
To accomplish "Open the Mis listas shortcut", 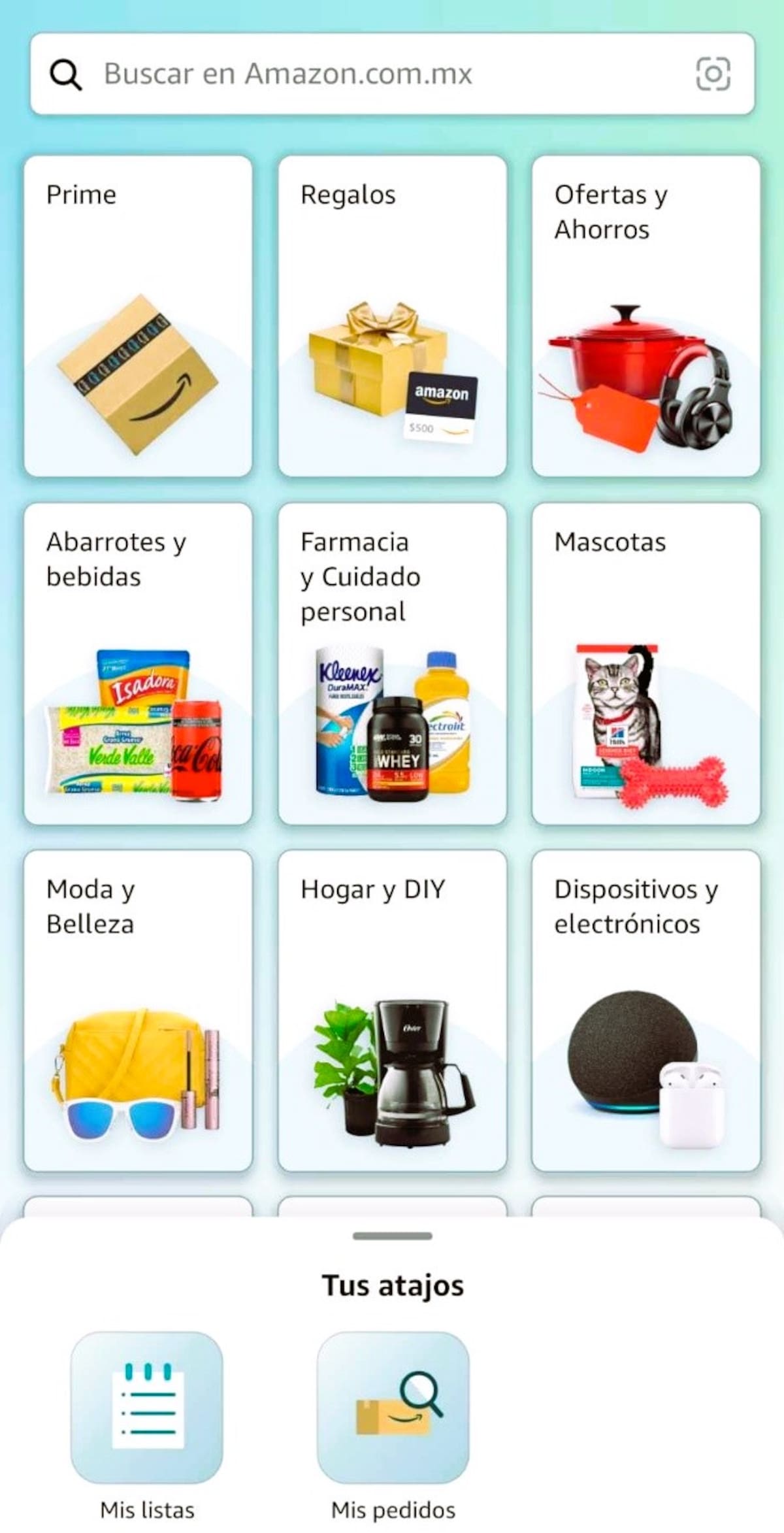I will coord(147,1408).
